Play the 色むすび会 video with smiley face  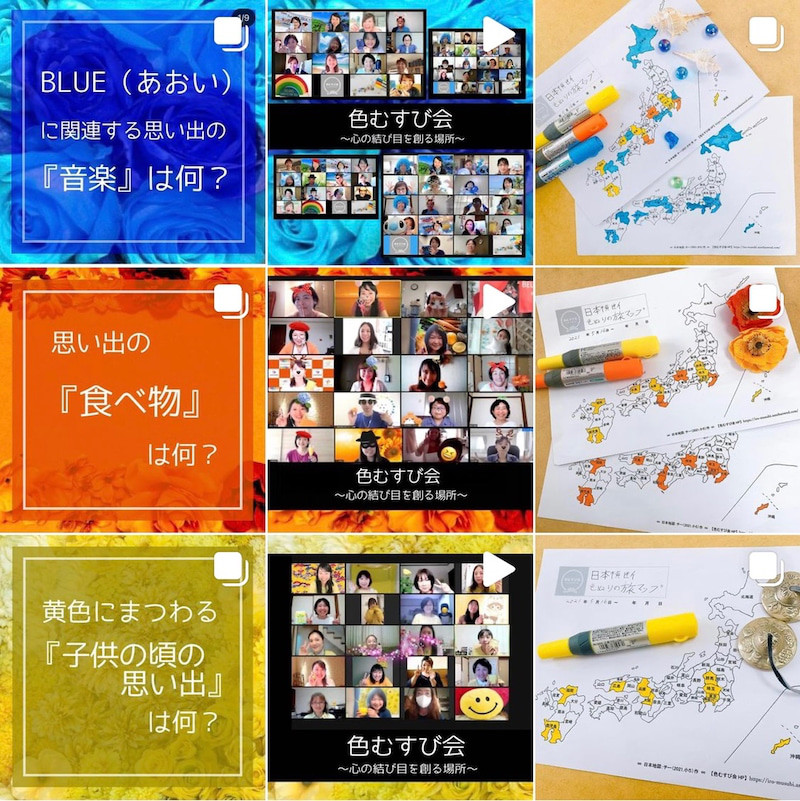(400, 668)
